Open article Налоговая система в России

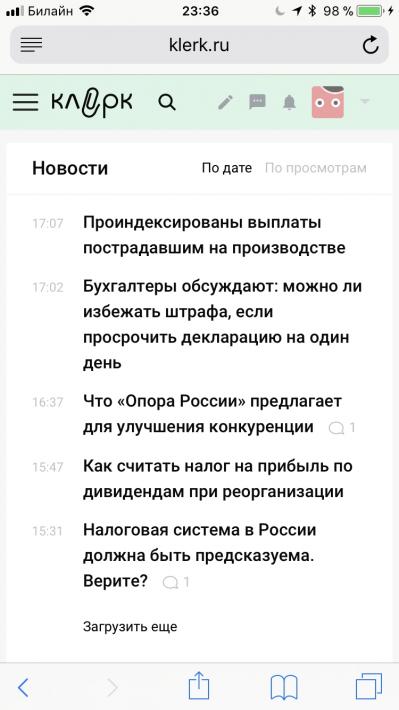pyautogui.click(x=199, y=556)
